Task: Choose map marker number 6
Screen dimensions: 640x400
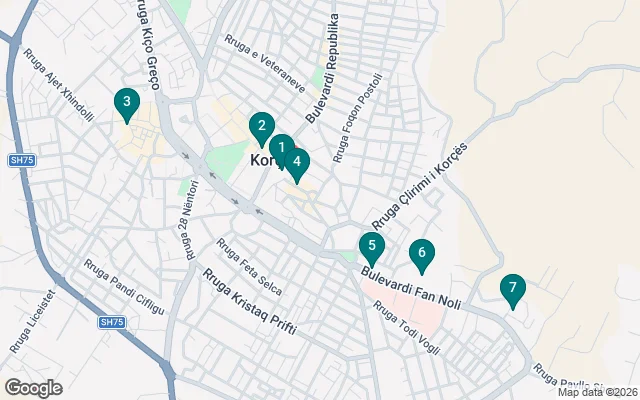Action: [x=422, y=254]
